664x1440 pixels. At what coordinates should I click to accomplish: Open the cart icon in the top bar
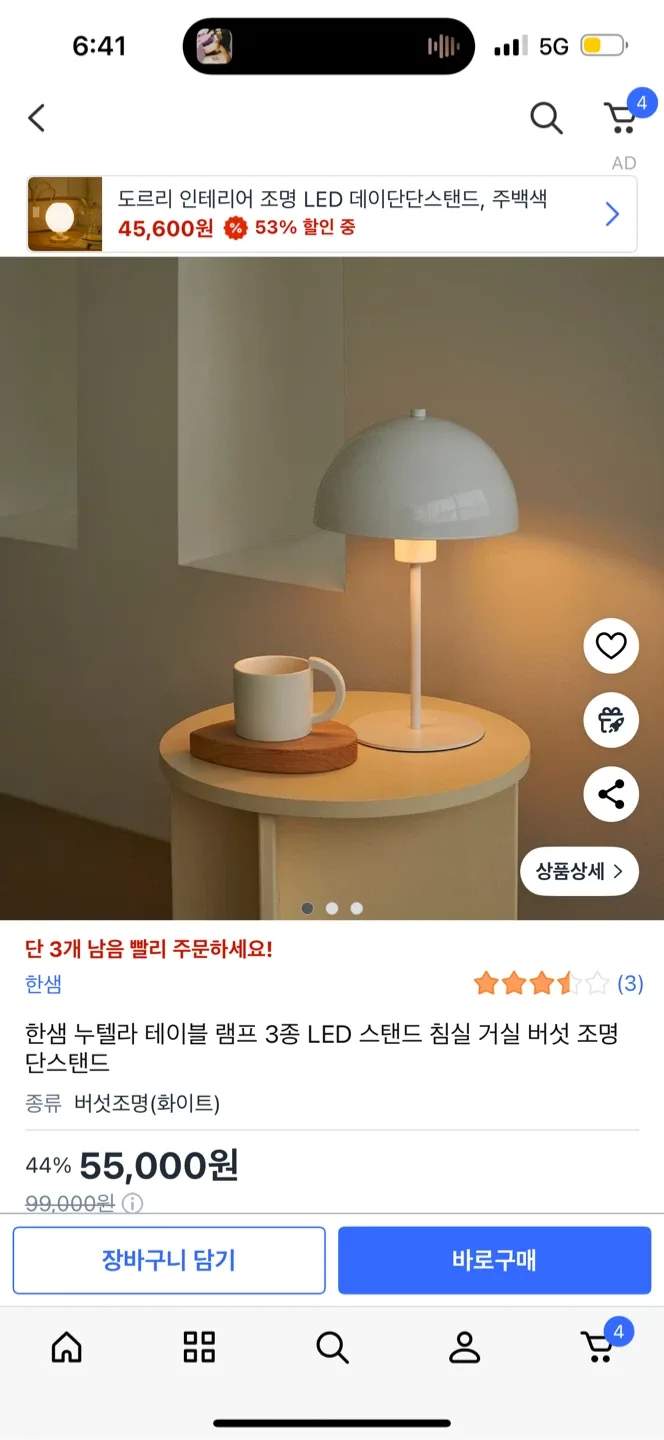coord(622,117)
